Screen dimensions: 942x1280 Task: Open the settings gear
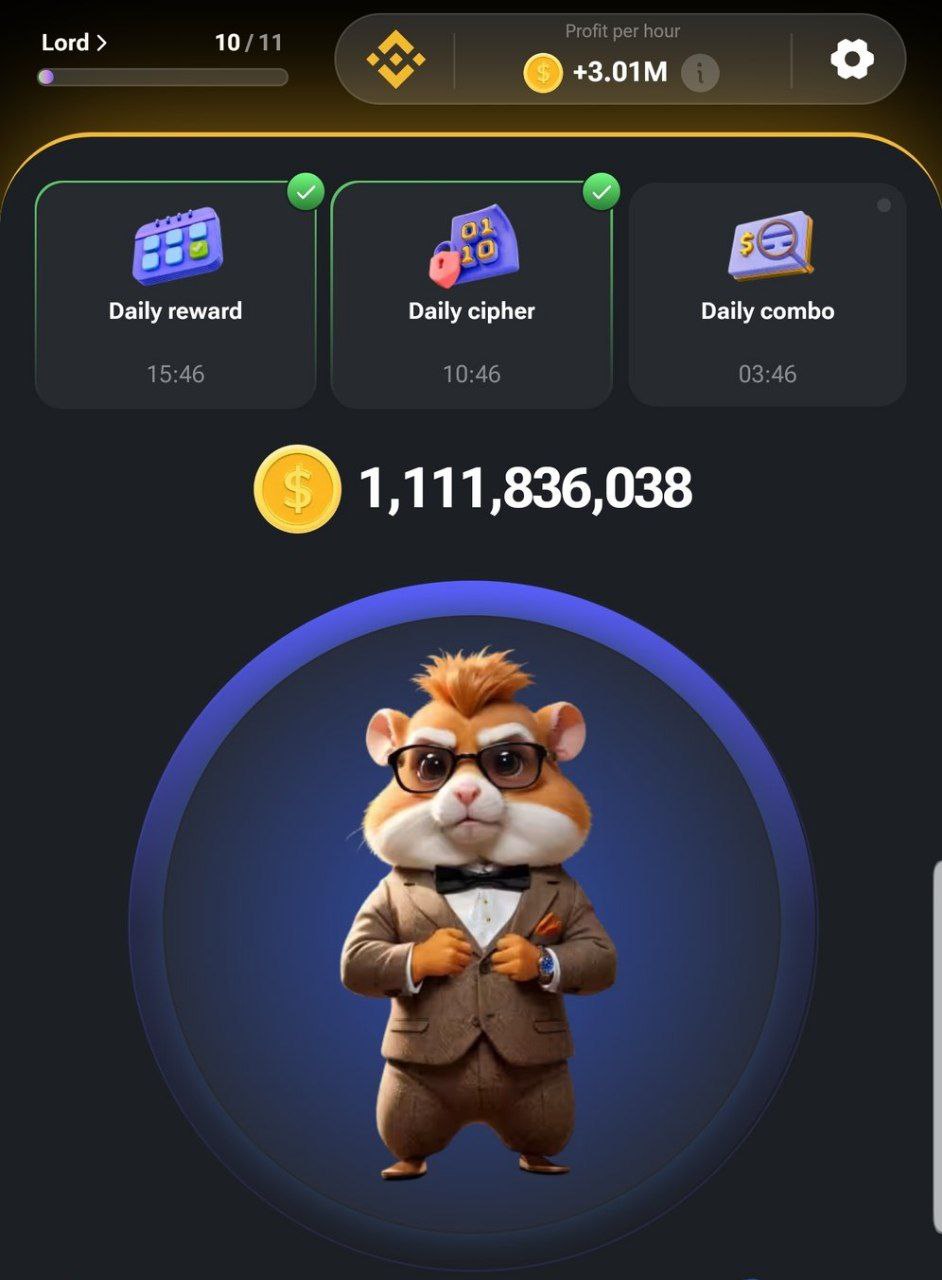852,60
